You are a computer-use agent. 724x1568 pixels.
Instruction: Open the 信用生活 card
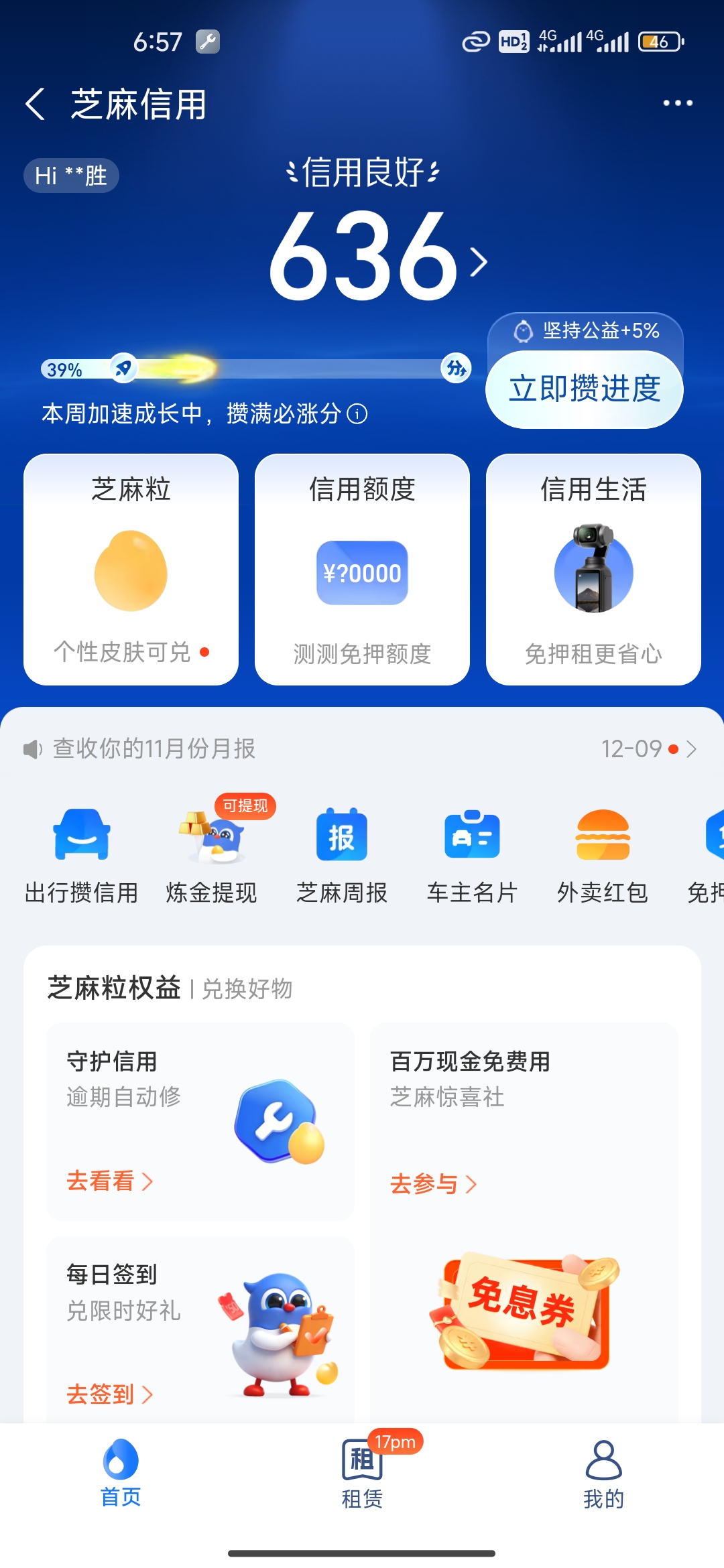(593, 570)
